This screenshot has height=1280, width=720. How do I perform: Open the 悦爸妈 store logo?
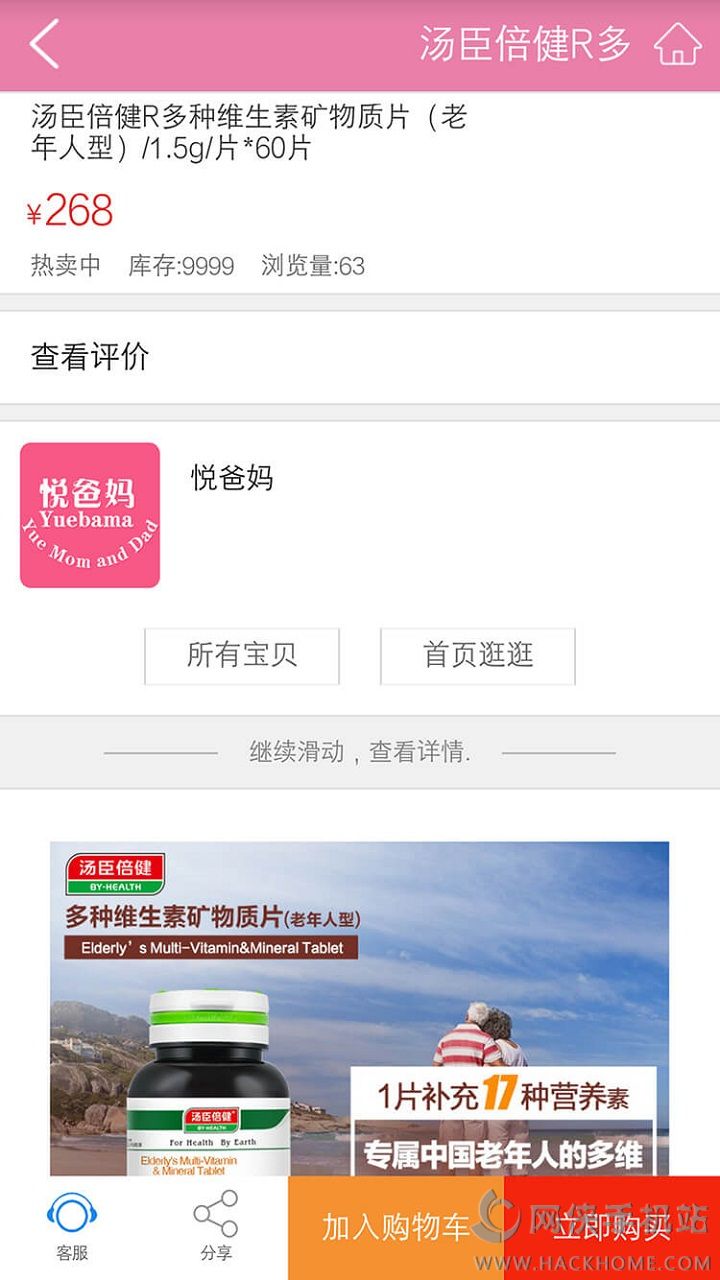click(x=90, y=515)
